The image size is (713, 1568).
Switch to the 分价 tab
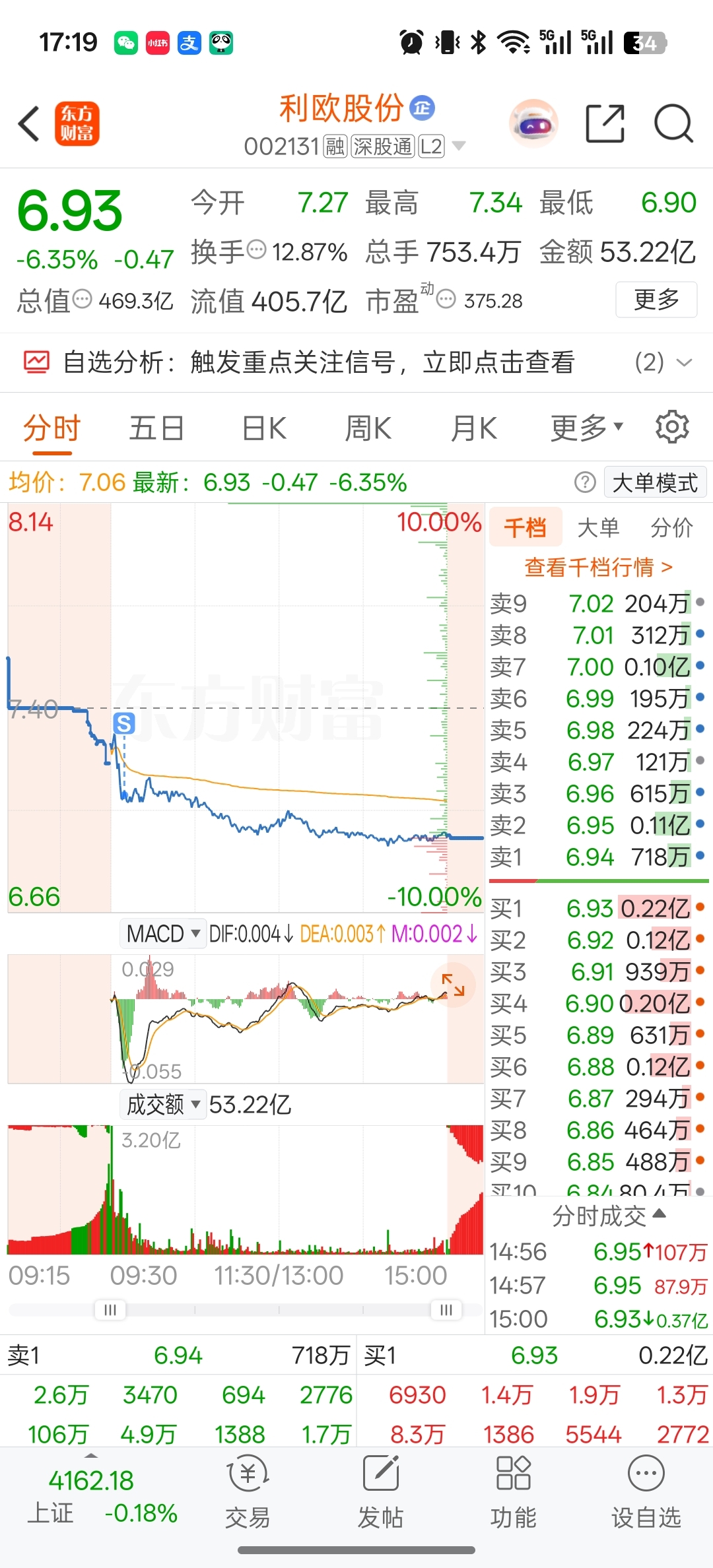(x=671, y=527)
